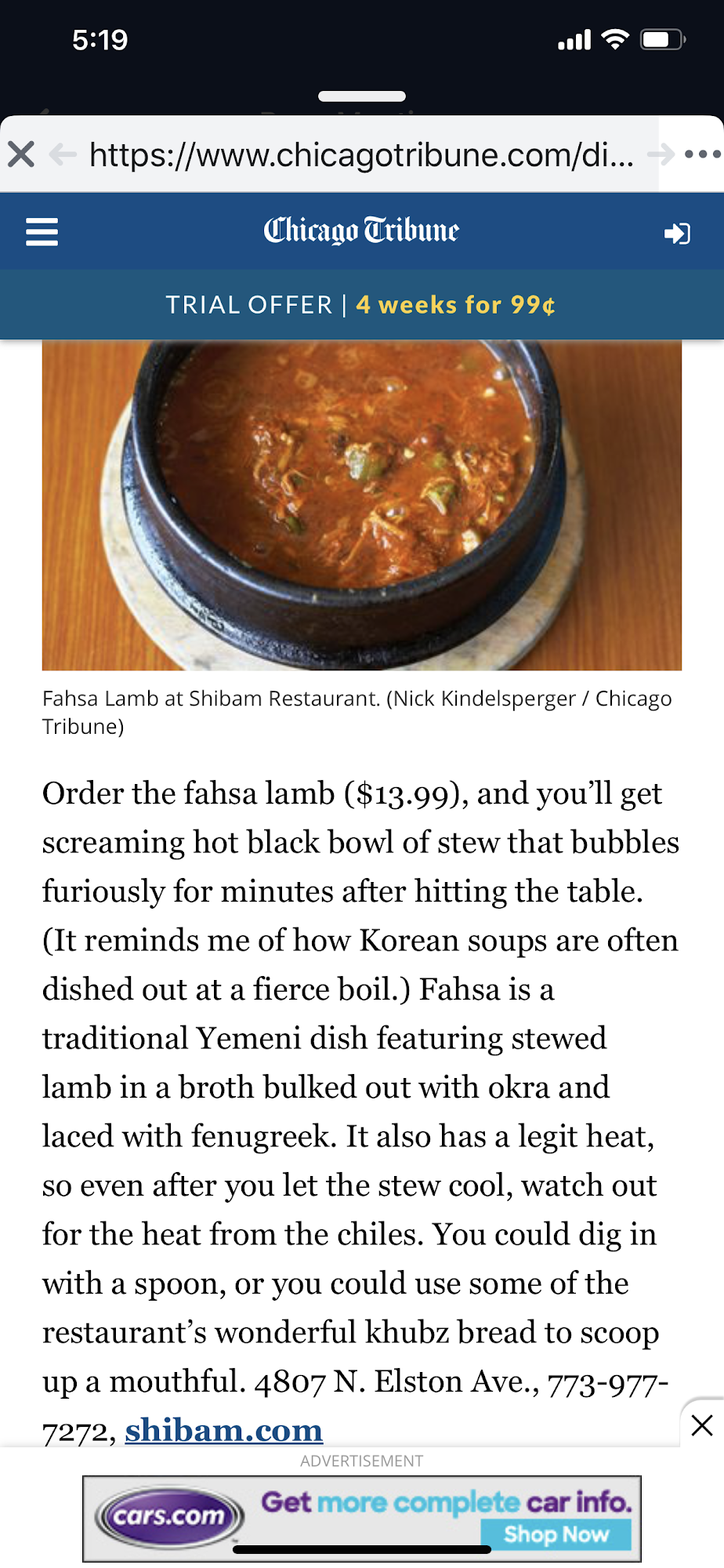Viewport: 724px width, 1568px height.
Task: Open the Chicago Tribune hamburger menu
Action: pos(42,232)
